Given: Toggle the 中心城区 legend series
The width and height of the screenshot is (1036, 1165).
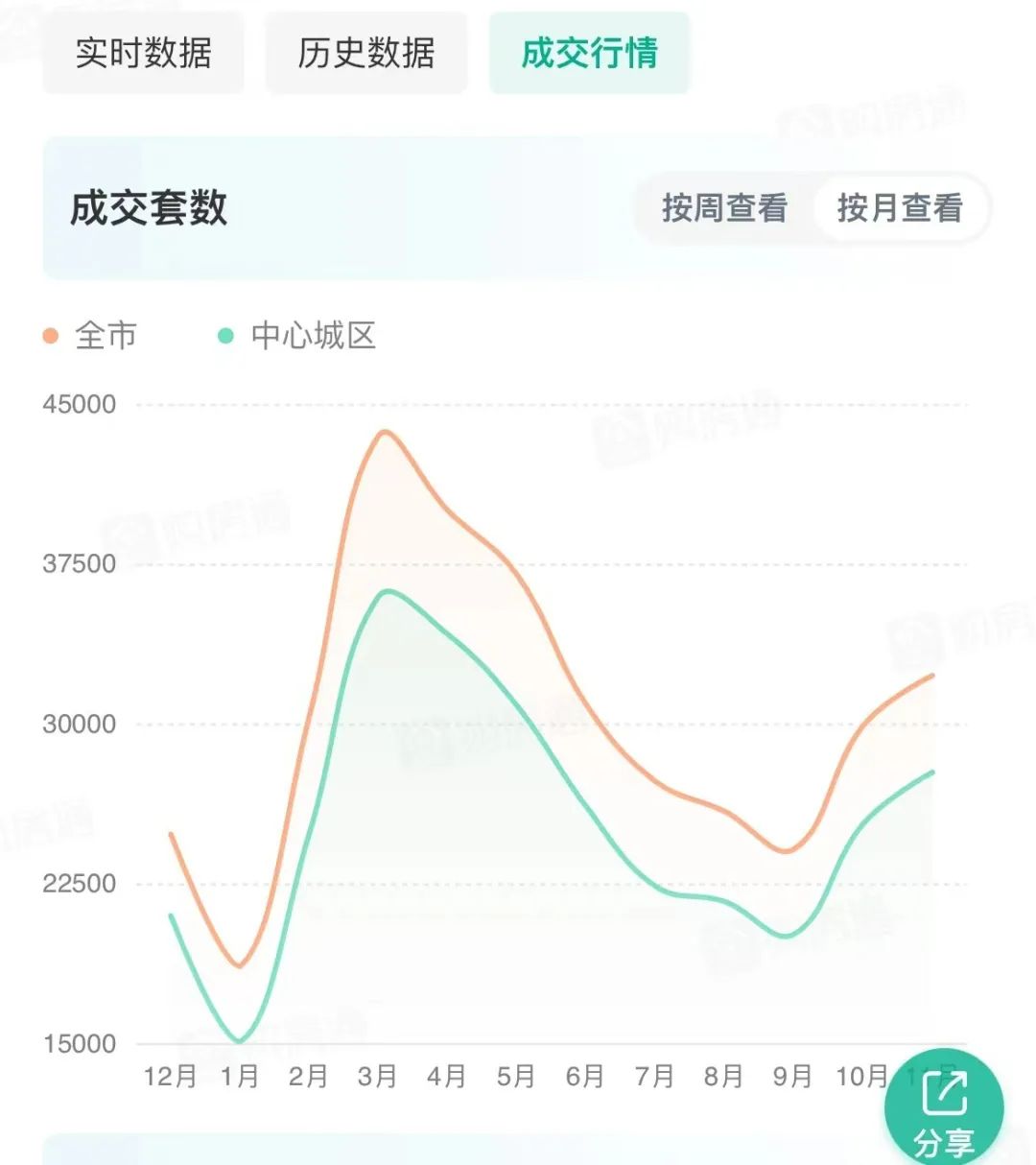Looking at the screenshot, I should pos(297,336).
